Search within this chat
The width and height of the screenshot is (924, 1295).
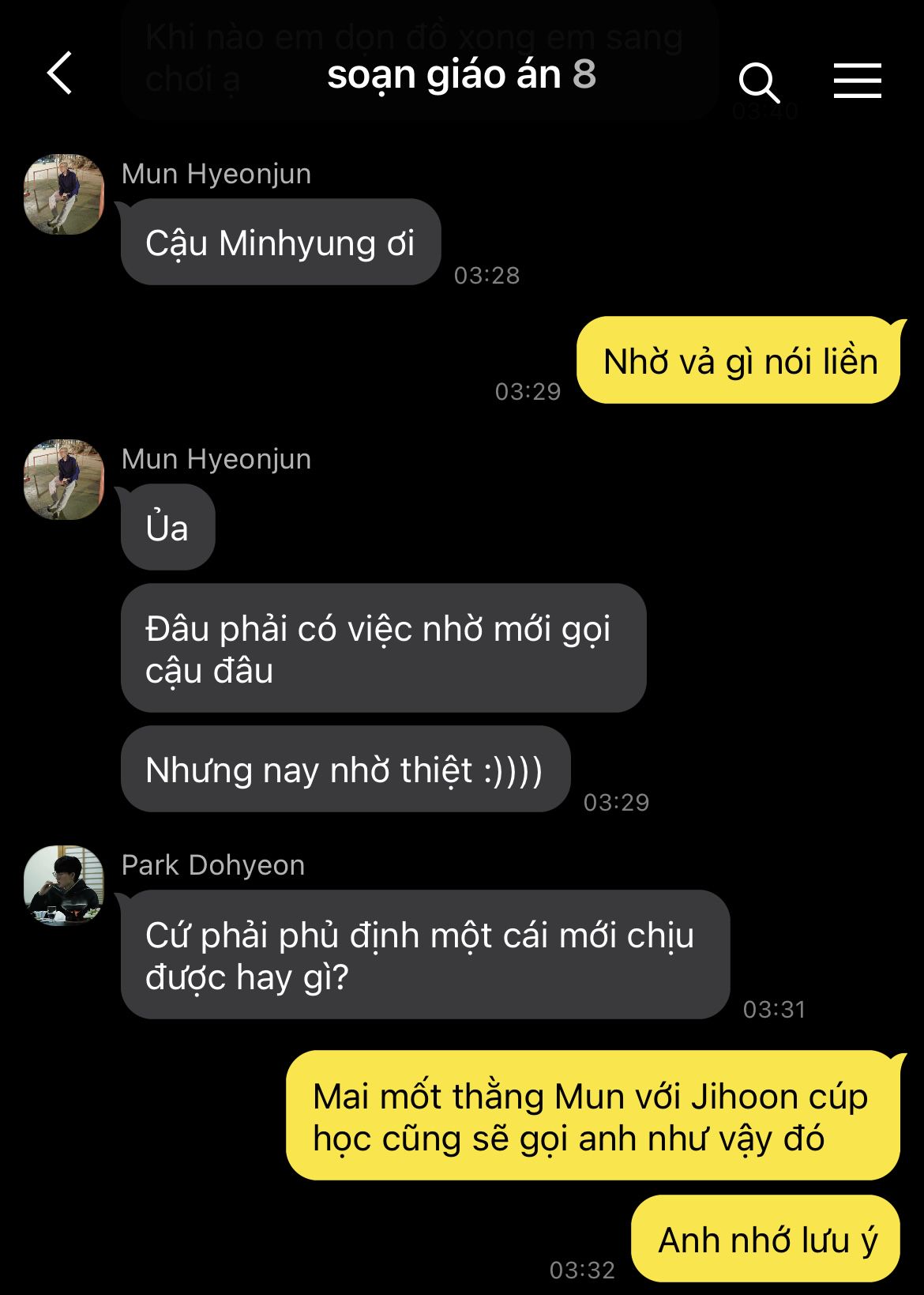[758, 81]
